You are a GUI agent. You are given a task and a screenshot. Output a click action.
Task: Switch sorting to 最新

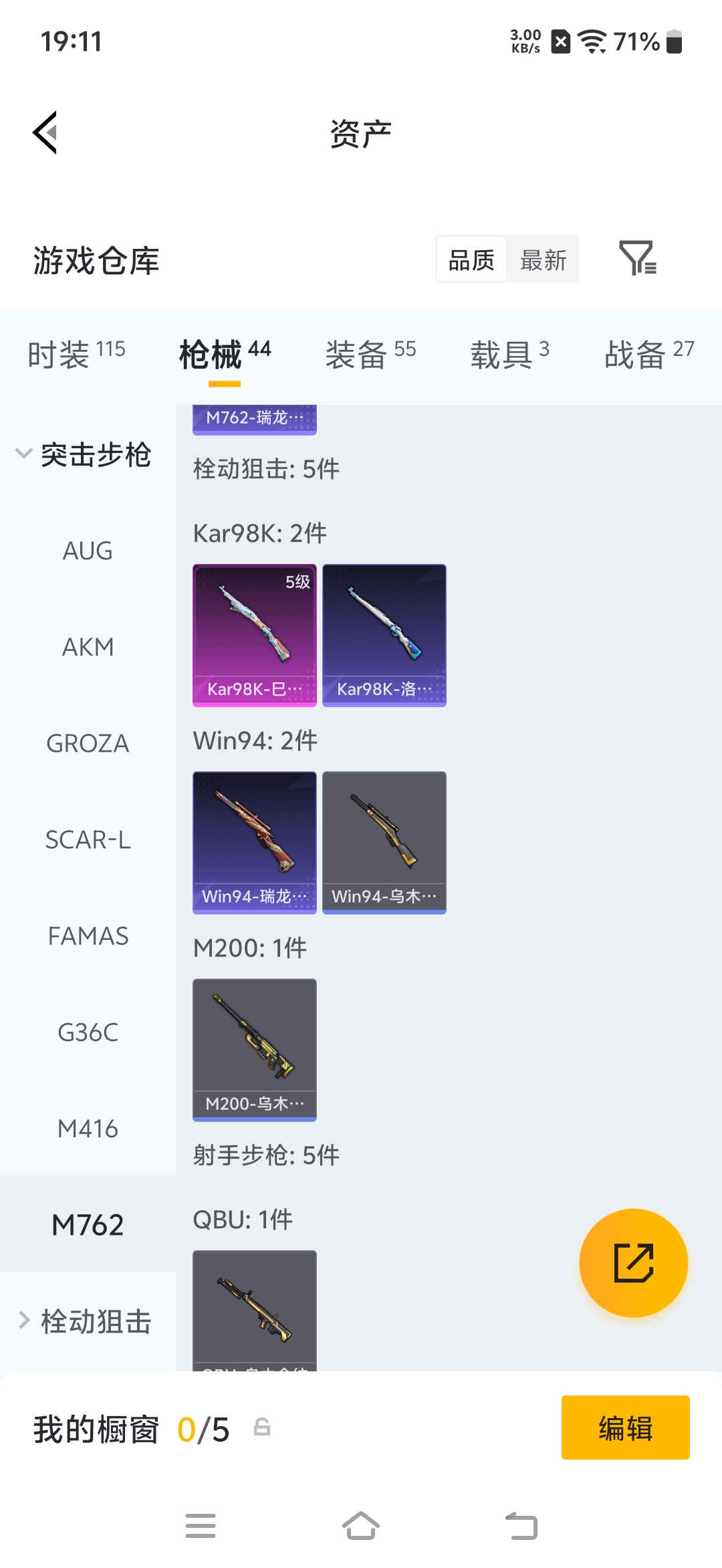click(x=543, y=260)
